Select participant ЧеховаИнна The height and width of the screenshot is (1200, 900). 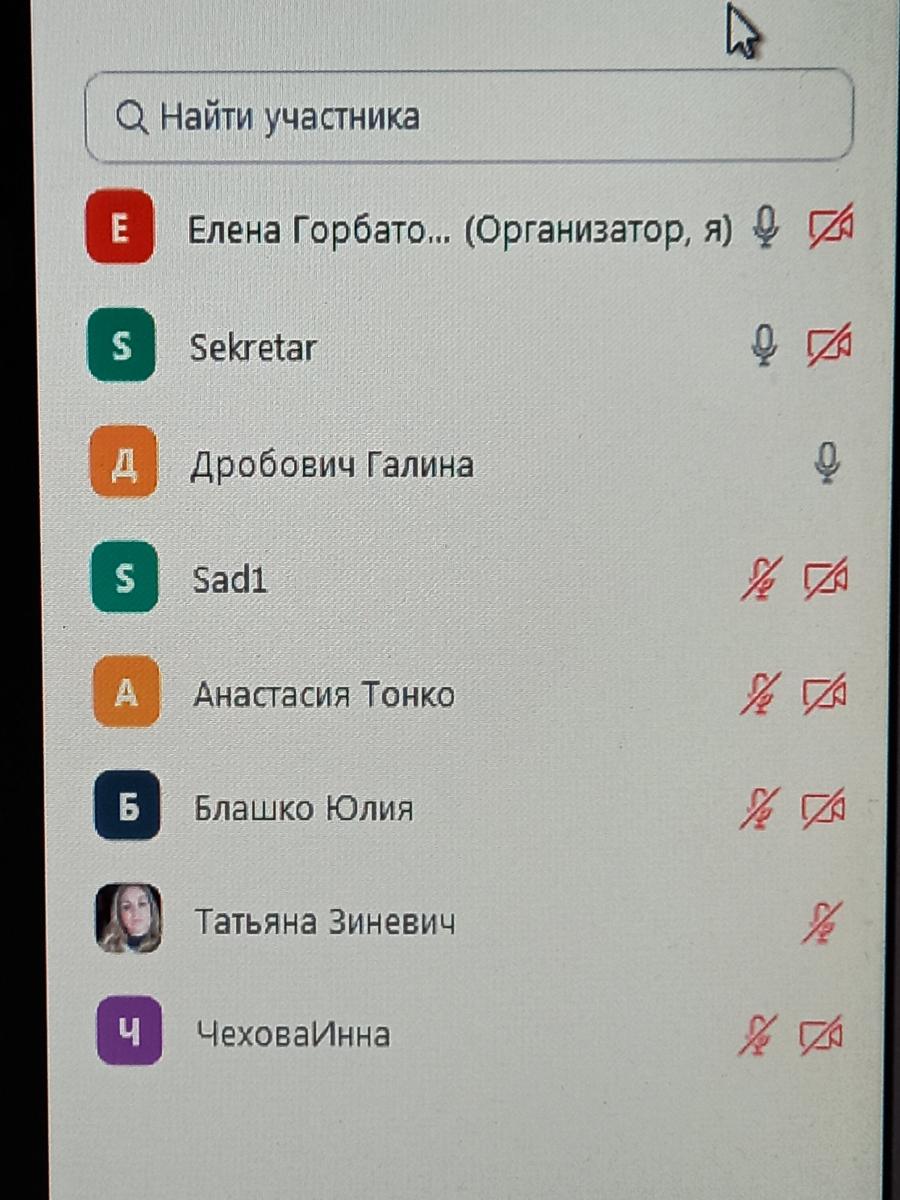(x=469, y=1033)
